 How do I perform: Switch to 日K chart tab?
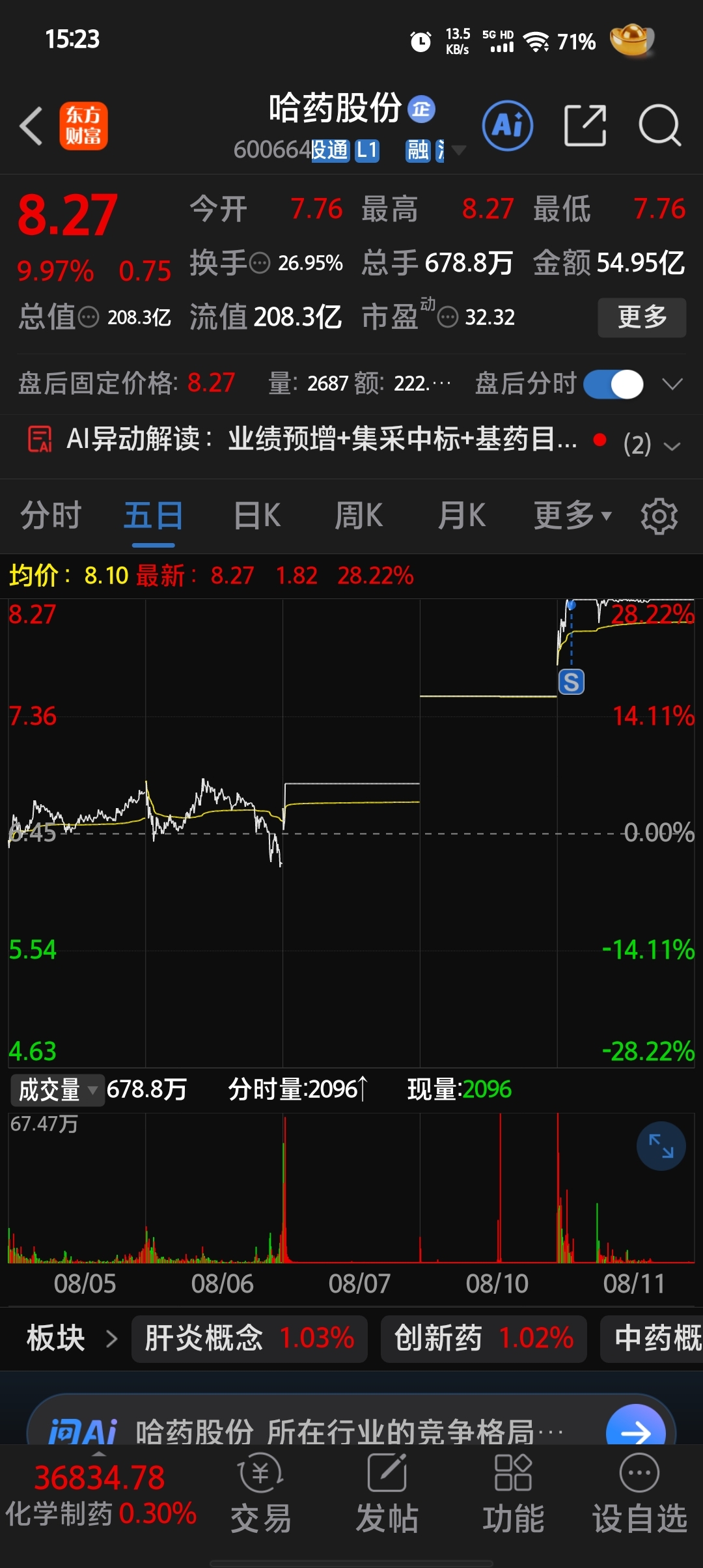(257, 516)
